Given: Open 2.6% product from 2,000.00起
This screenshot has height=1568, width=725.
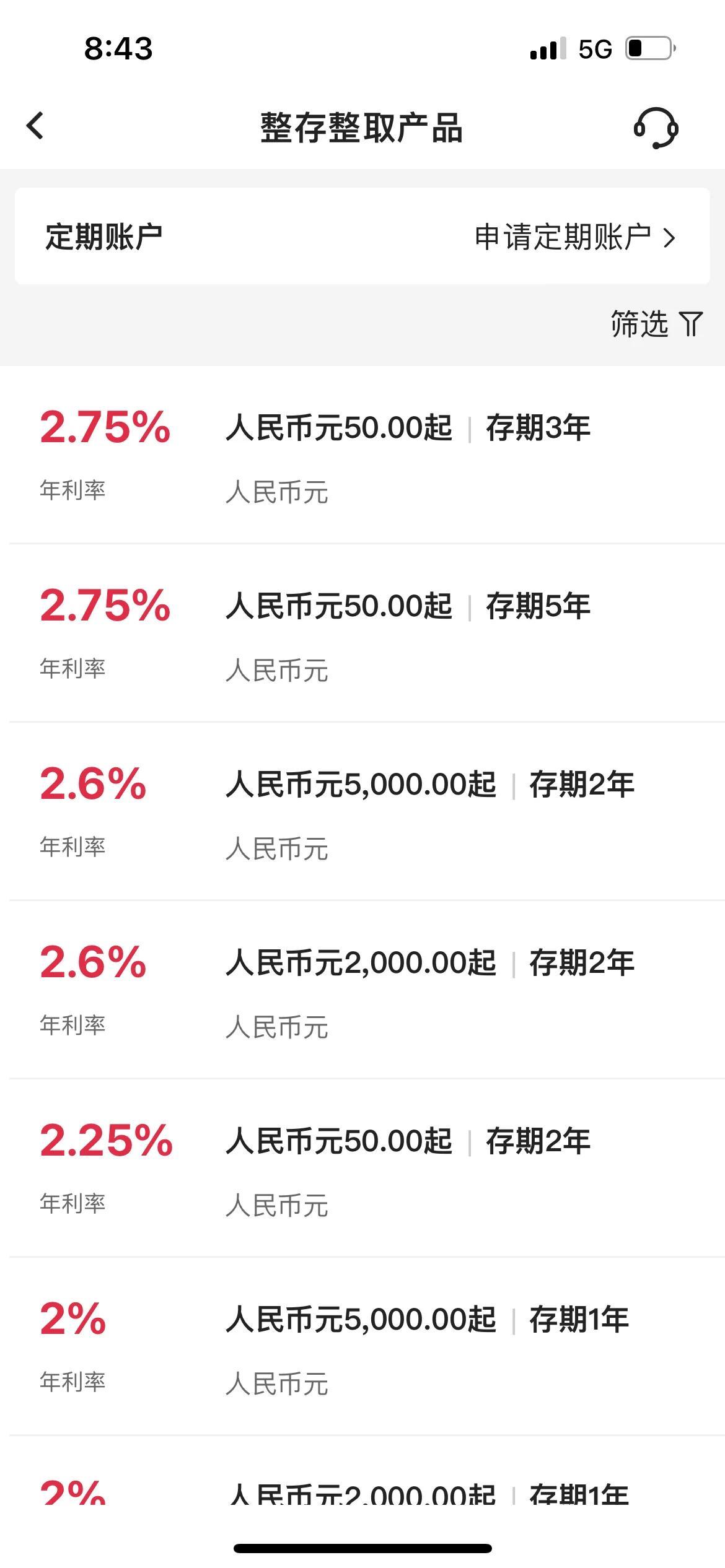Looking at the screenshot, I should click(x=362, y=990).
